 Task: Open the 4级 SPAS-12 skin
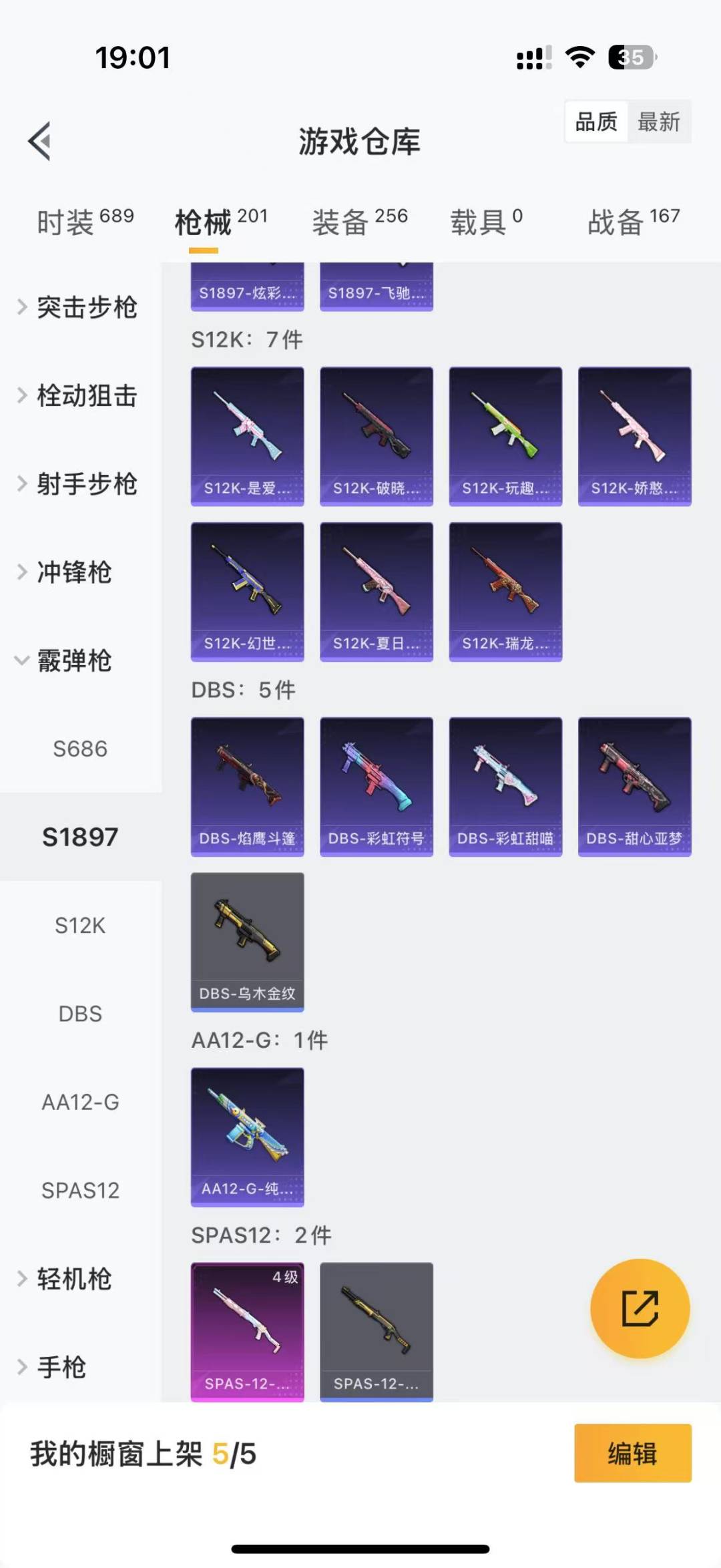(x=247, y=1331)
